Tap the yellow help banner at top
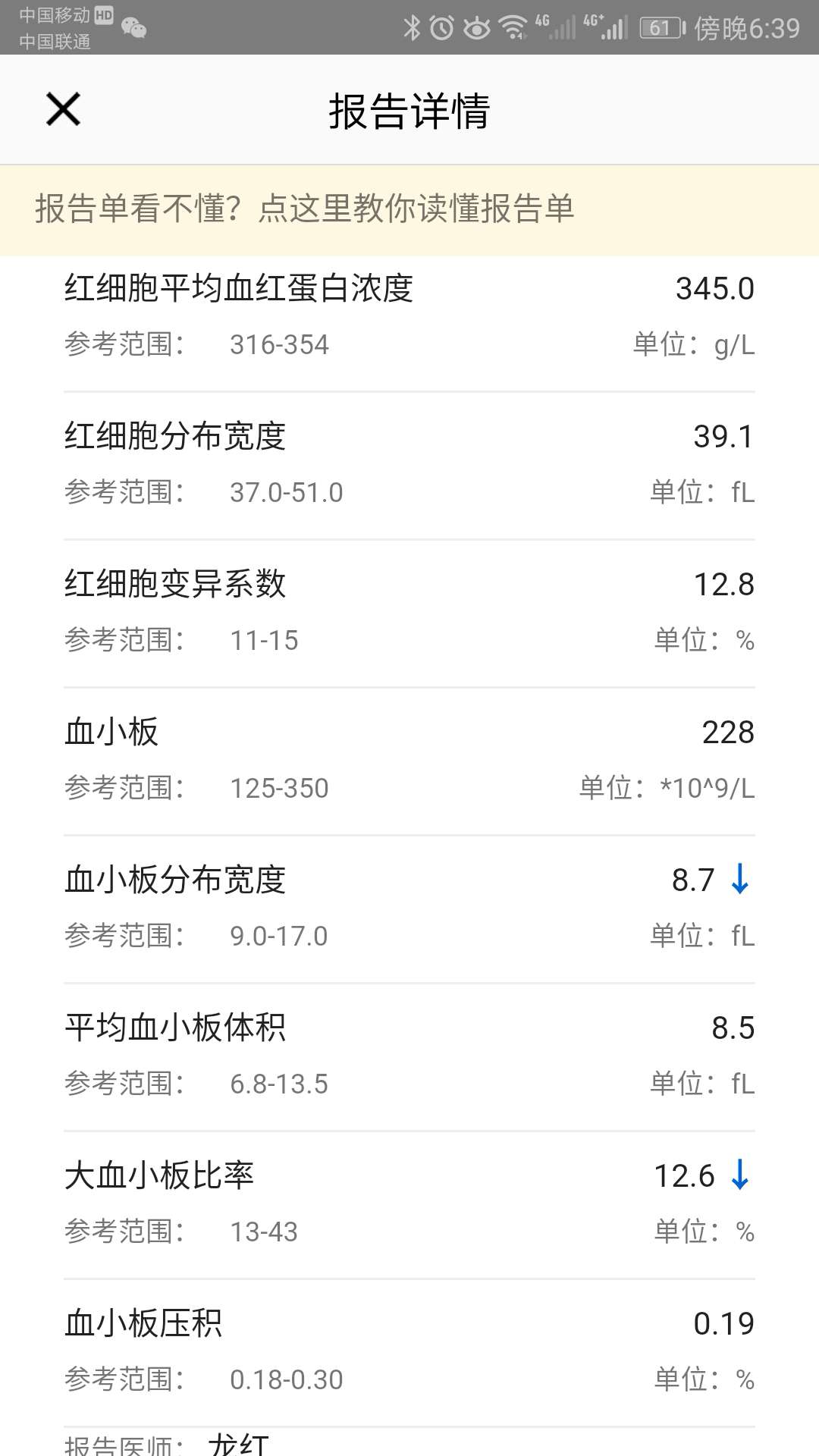 409,210
